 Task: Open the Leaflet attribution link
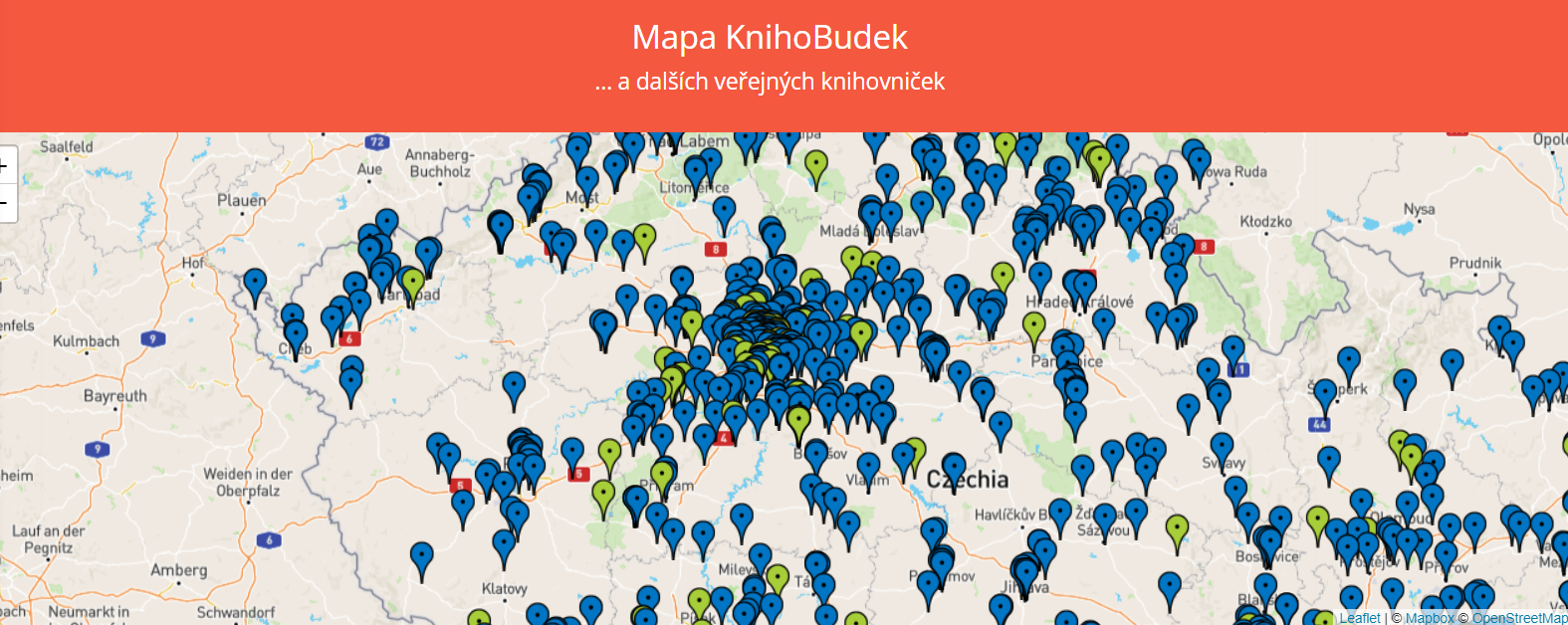1359,618
